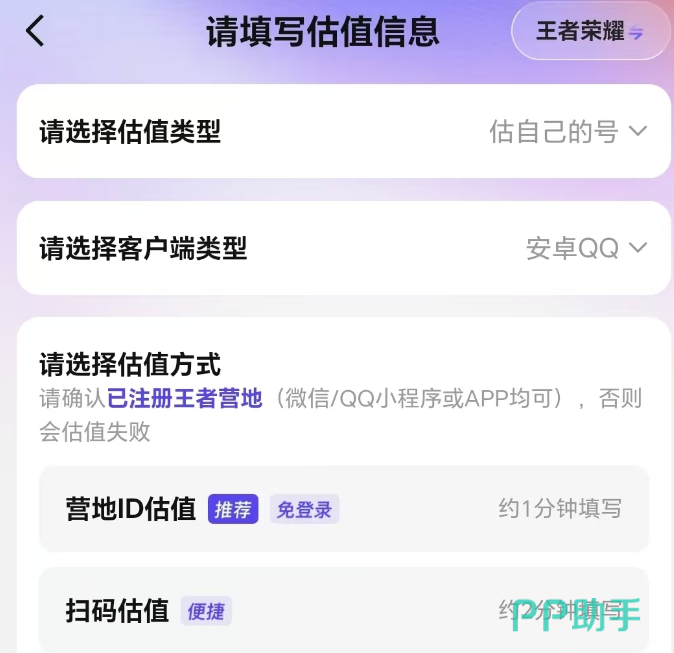This screenshot has height=653, width=674.
Task: Select the 营地ID估值 option
Action: tap(343, 509)
